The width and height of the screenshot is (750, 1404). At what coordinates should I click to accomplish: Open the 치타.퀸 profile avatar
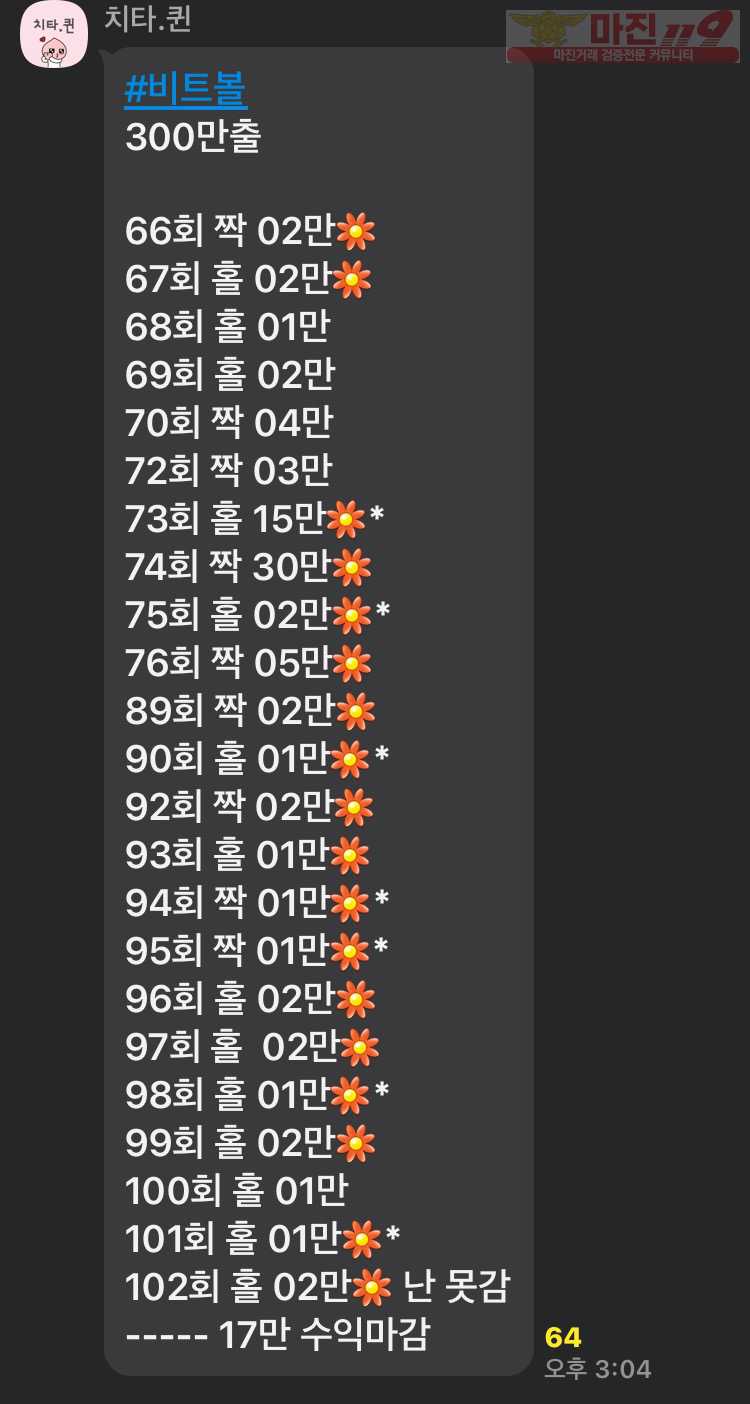point(54,35)
